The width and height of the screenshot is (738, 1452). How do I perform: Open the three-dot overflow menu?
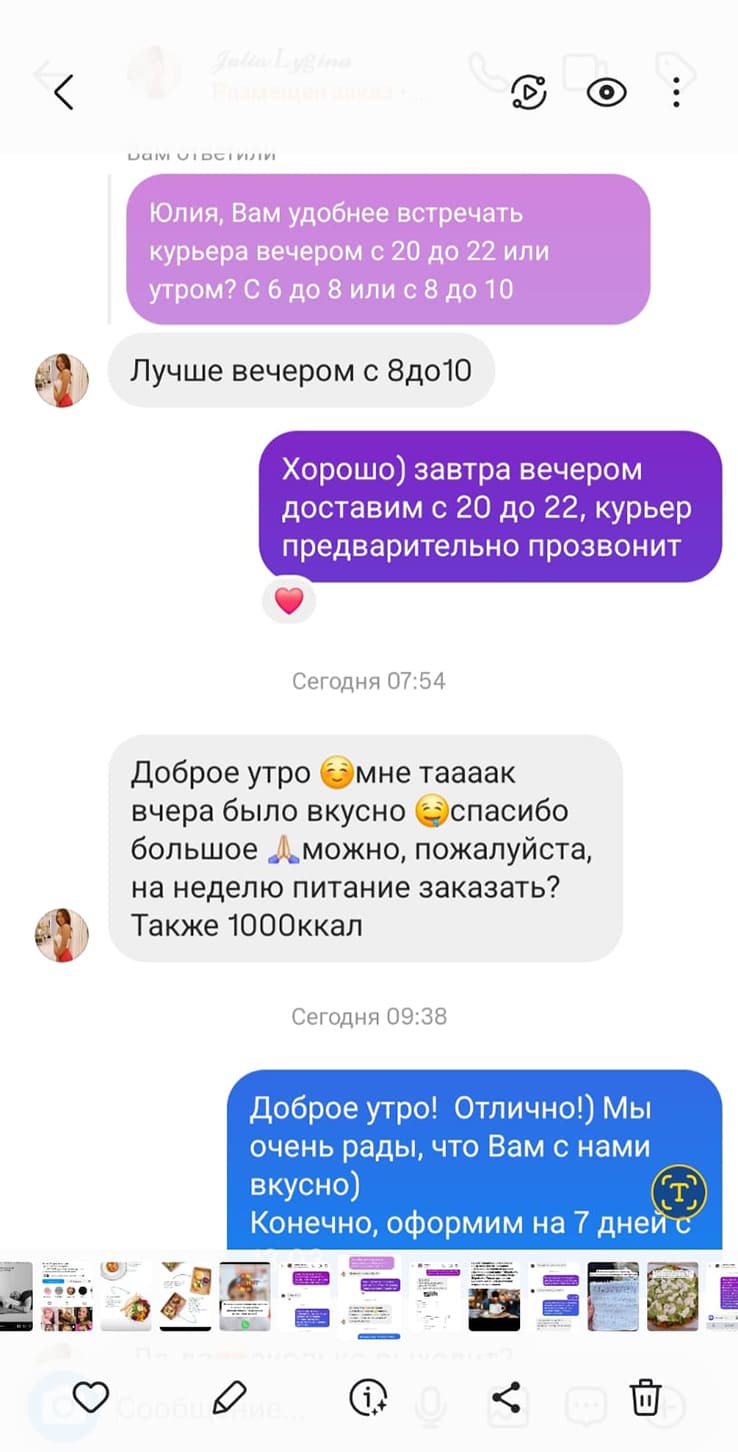[x=677, y=93]
